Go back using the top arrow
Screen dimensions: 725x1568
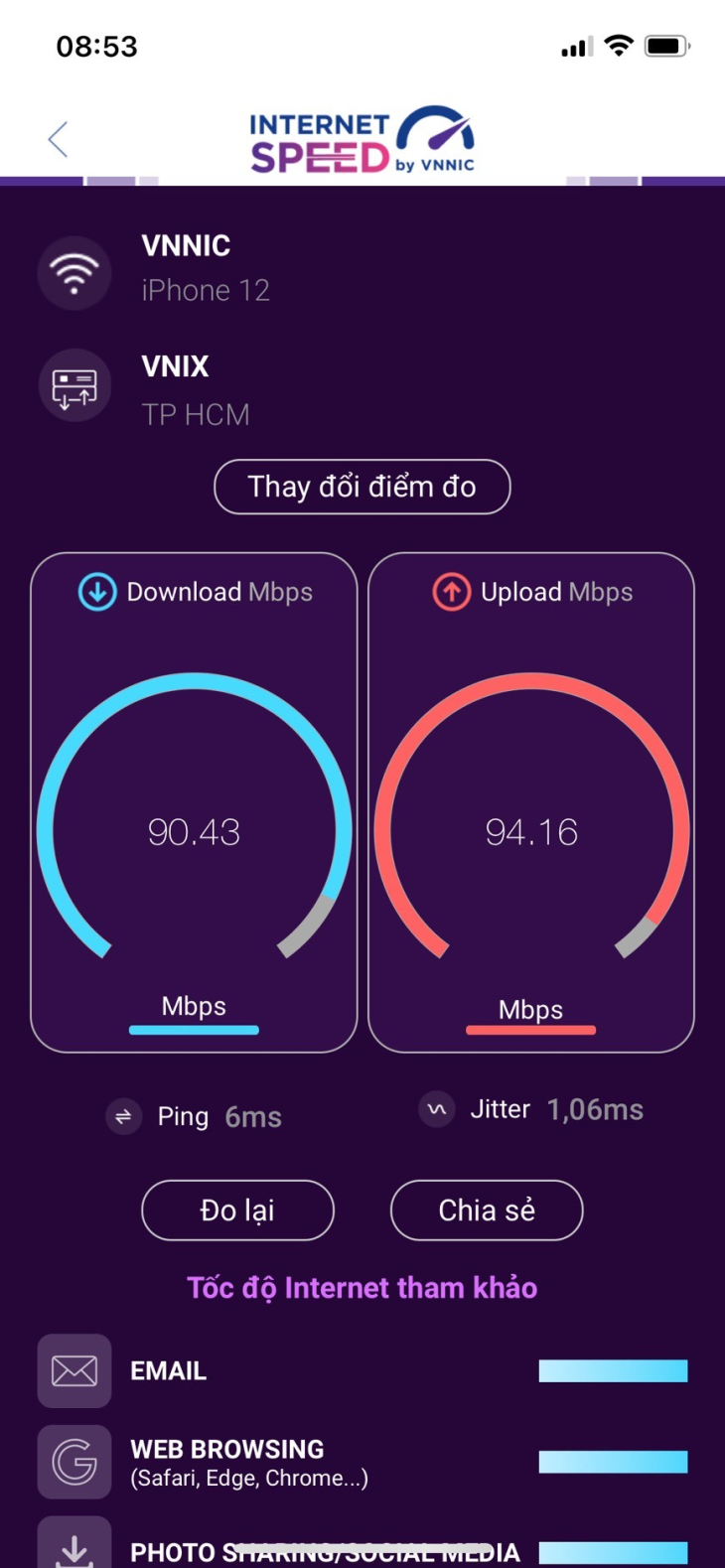pyautogui.click(x=58, y=139)
